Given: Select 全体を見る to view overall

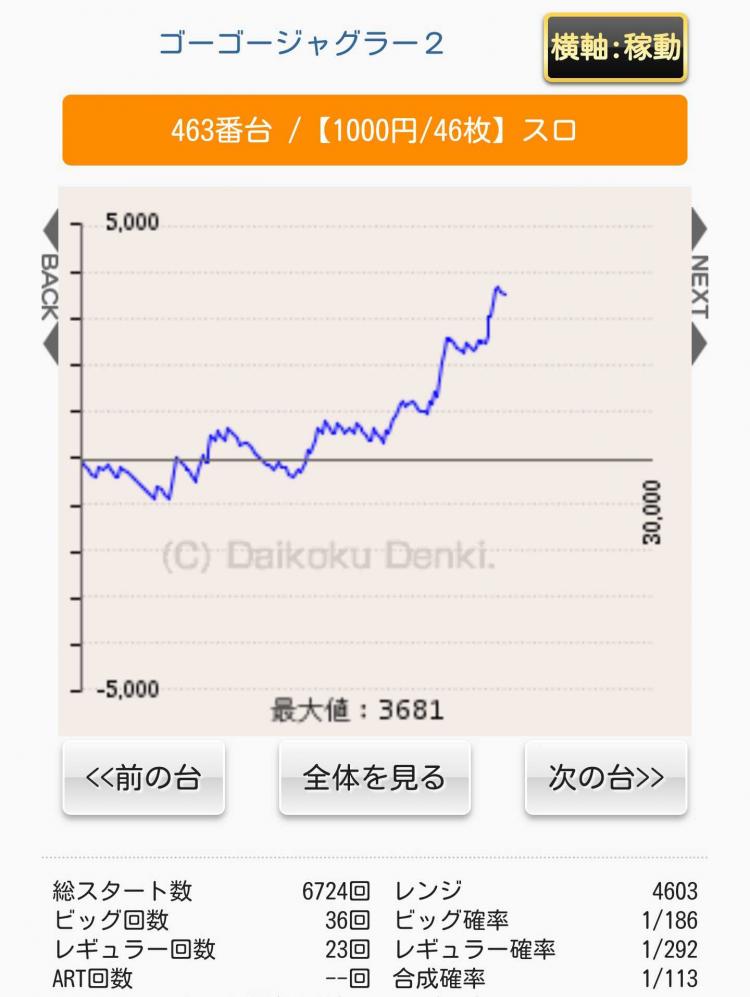Looking at the screenshot, I should pos(374,778).
